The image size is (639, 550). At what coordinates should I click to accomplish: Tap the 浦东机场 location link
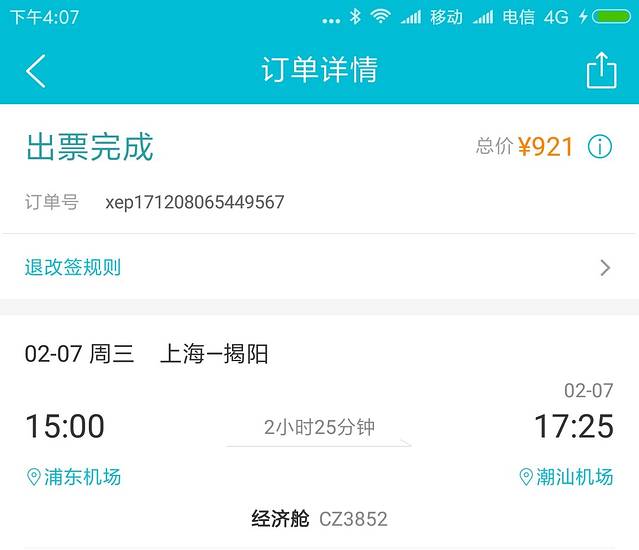coord(74,477)
